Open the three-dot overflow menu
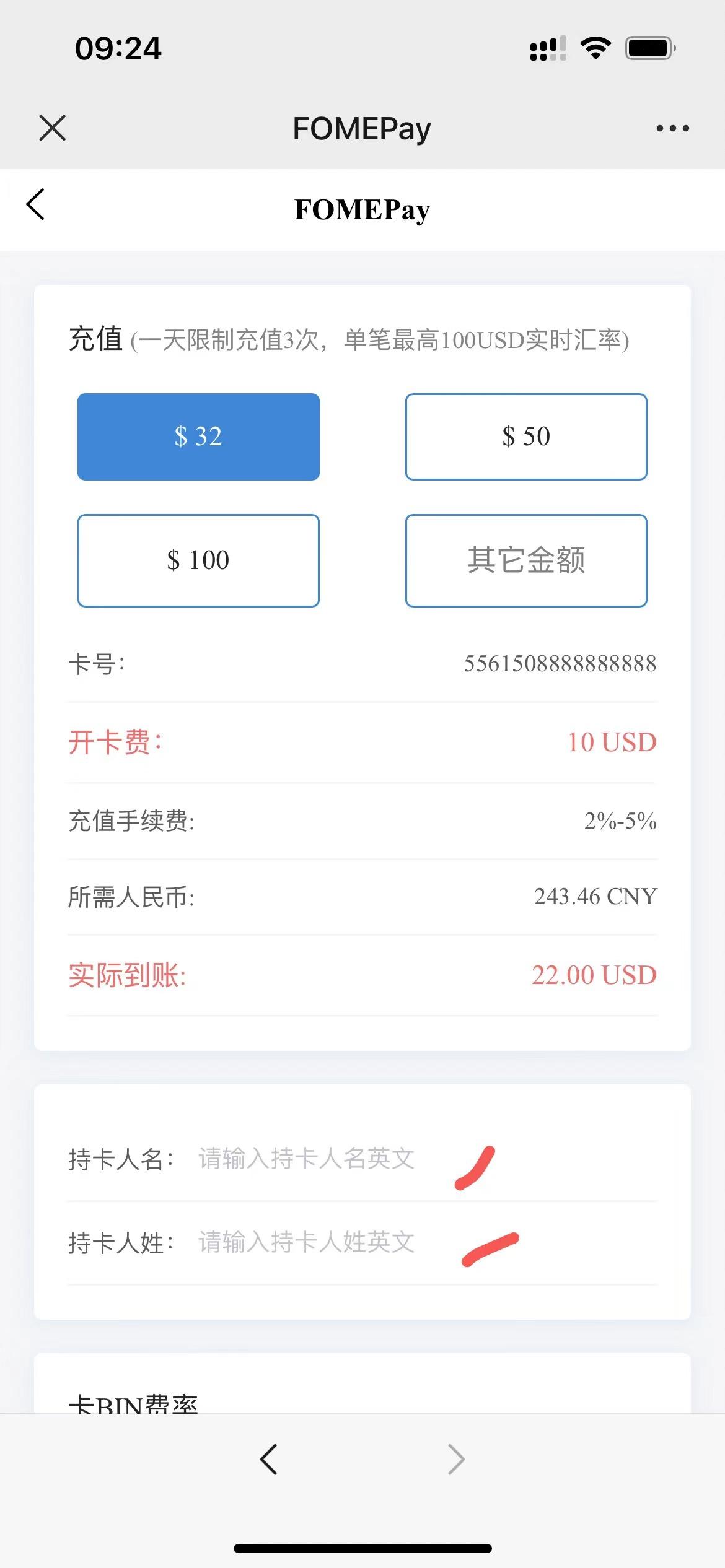The width and height of the screenshot is (725, 1568). [672, 128]
